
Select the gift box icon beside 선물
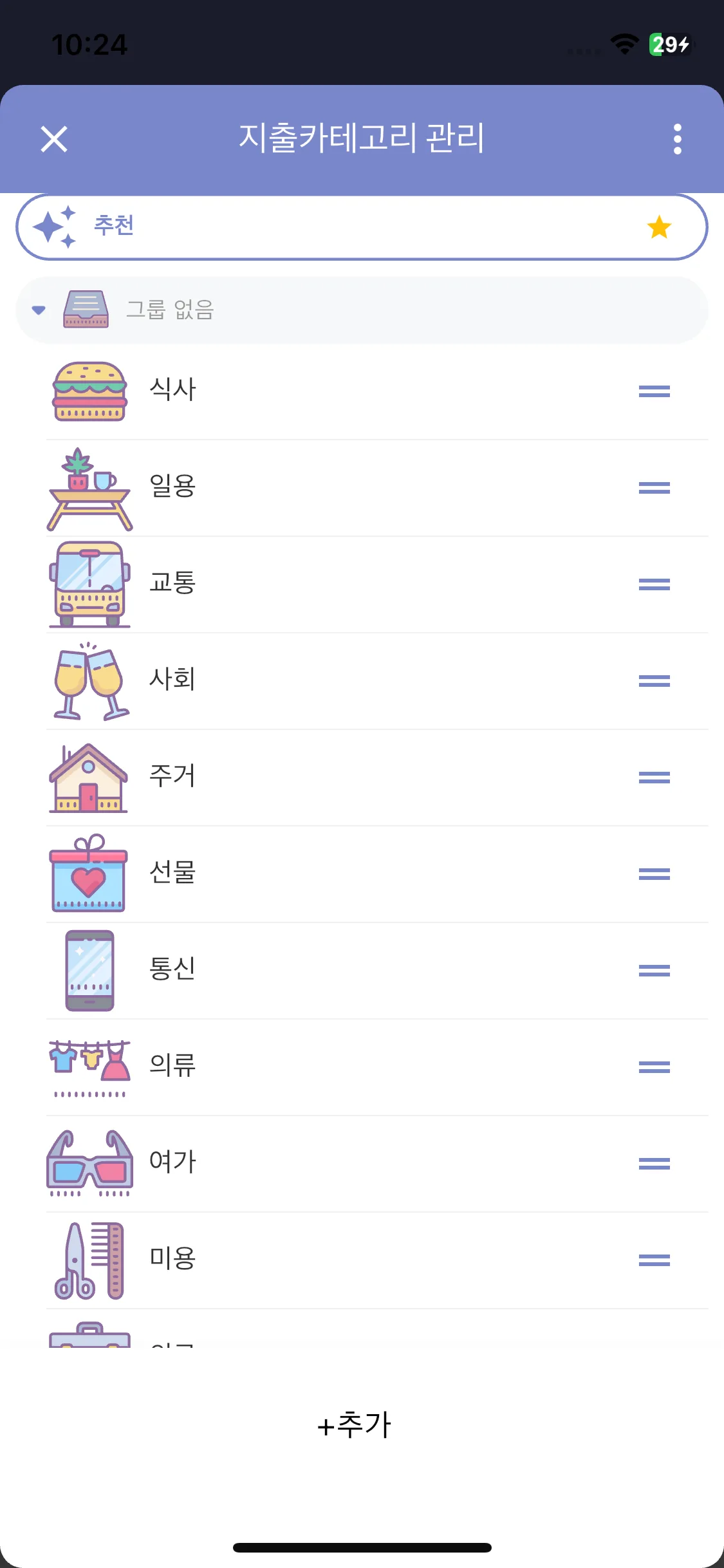(89, 874)
